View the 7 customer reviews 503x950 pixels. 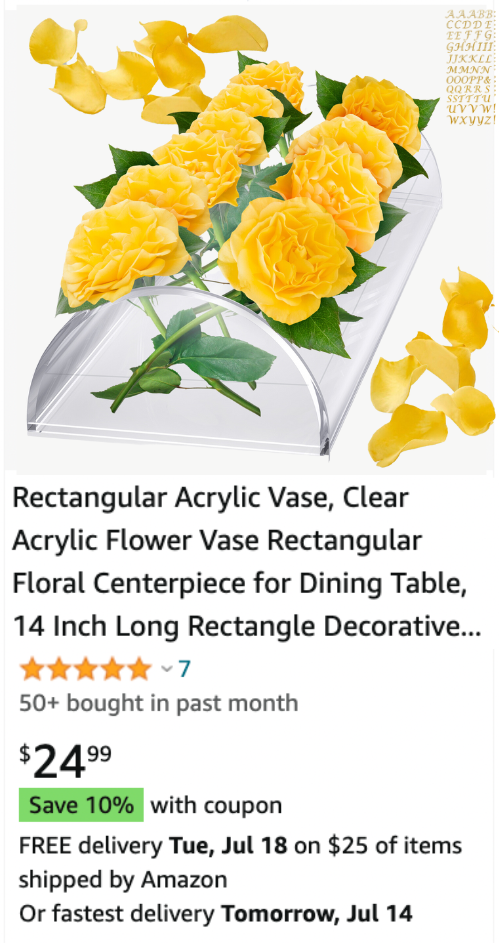(184, 669)
